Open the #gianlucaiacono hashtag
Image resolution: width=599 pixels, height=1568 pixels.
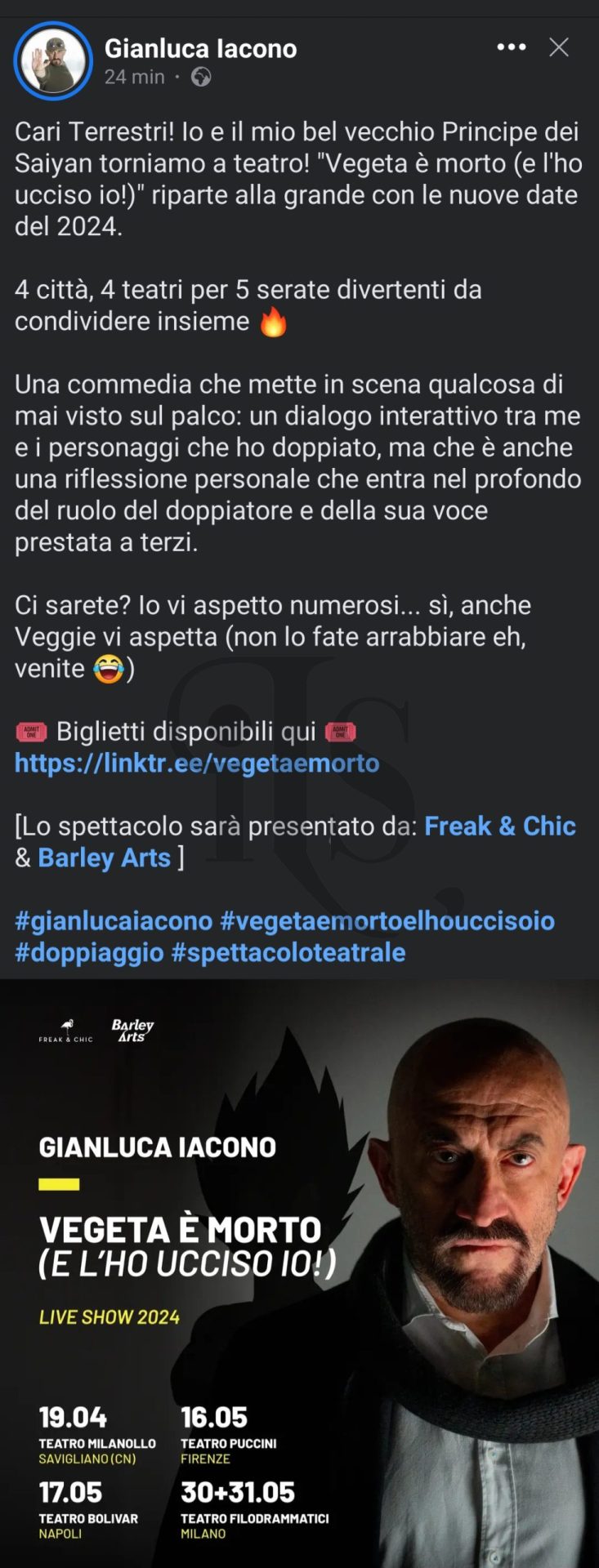(x=114, y=920)
